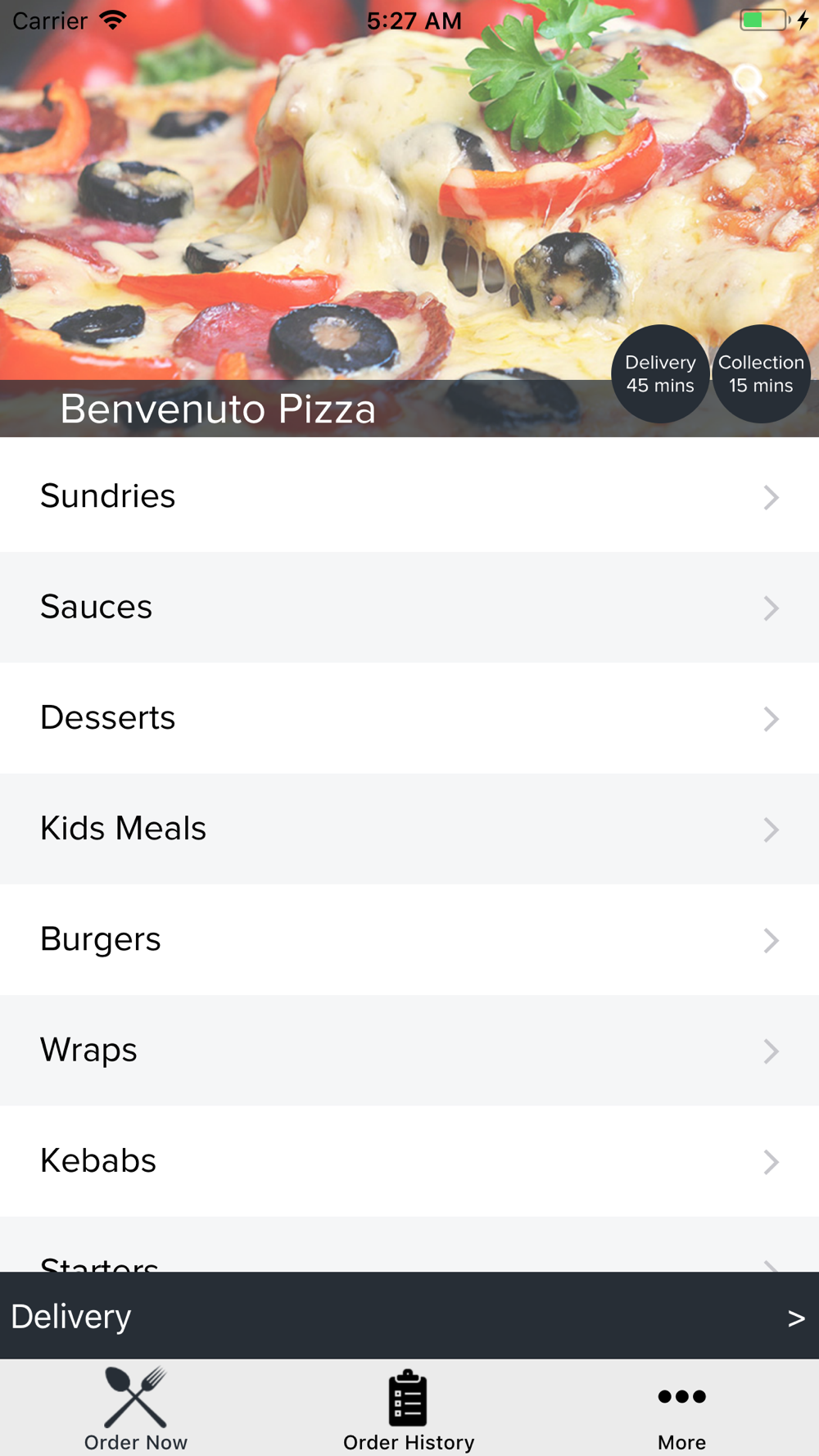View the Desserts menu

pos(409,718)
